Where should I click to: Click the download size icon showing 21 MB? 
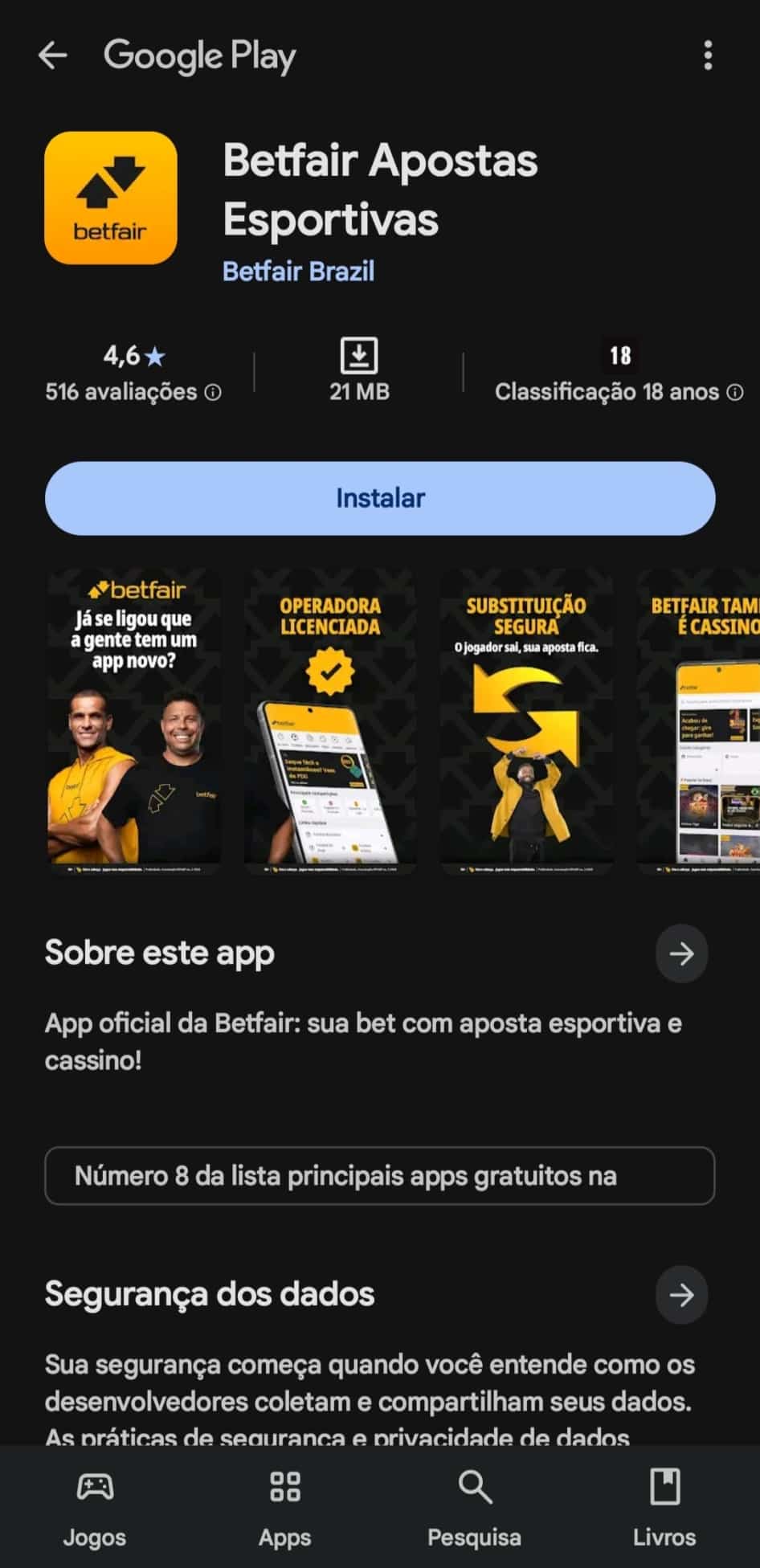pos(358,353)
